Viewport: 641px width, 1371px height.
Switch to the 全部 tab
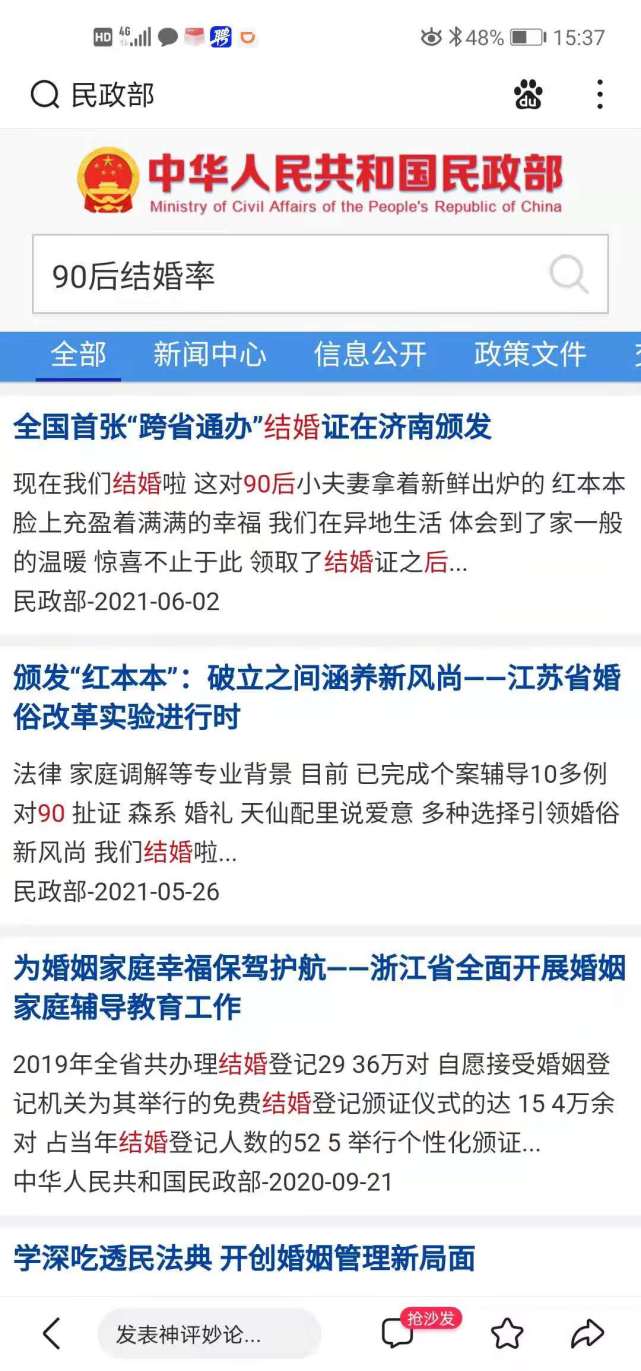pyautogui.click(x=78, y=354)
